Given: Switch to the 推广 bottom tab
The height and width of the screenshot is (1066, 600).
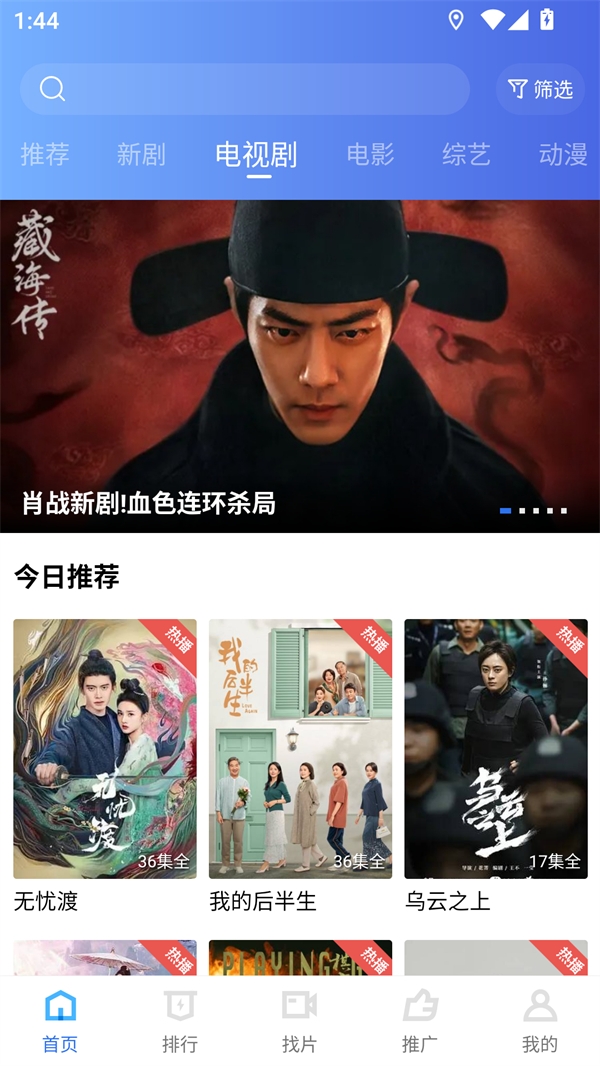Looking at the screenshot, I should (419, 1020).
